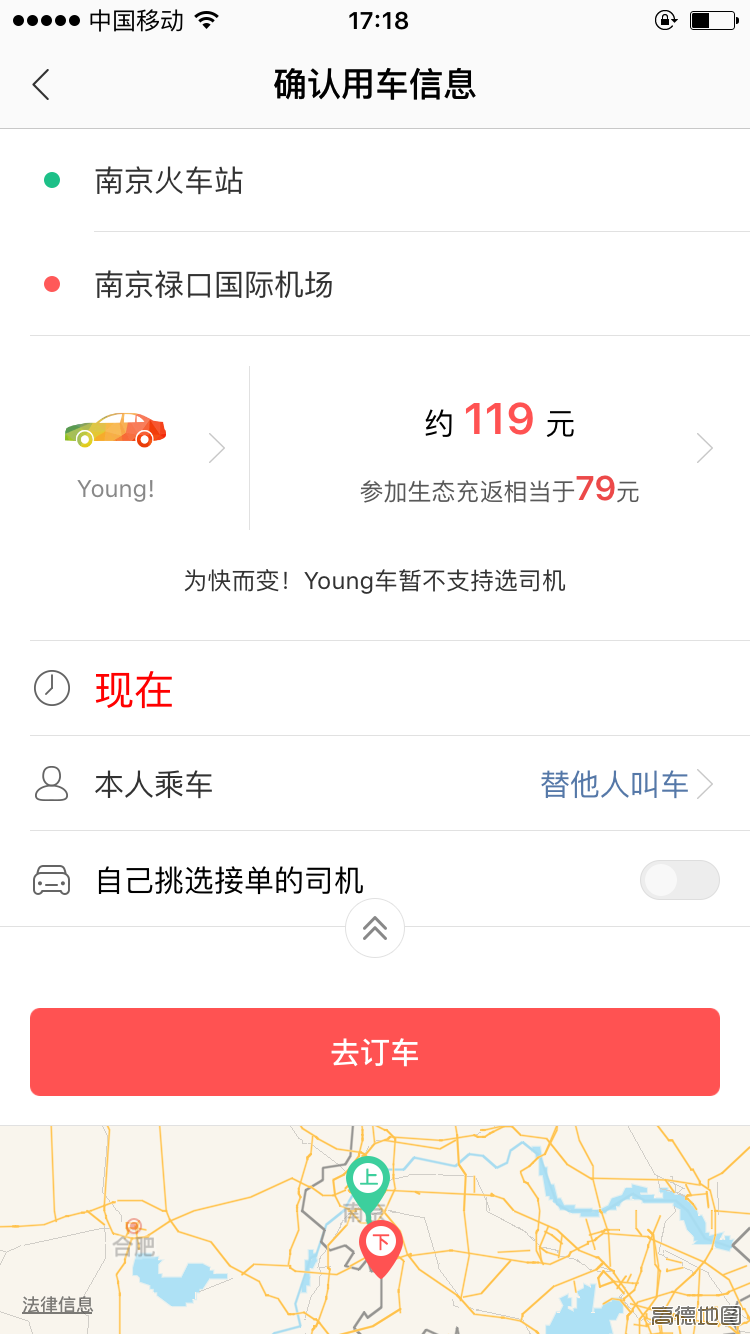
Task: Tap 去订车 to book the car
Action: (x=375, y=1052)
